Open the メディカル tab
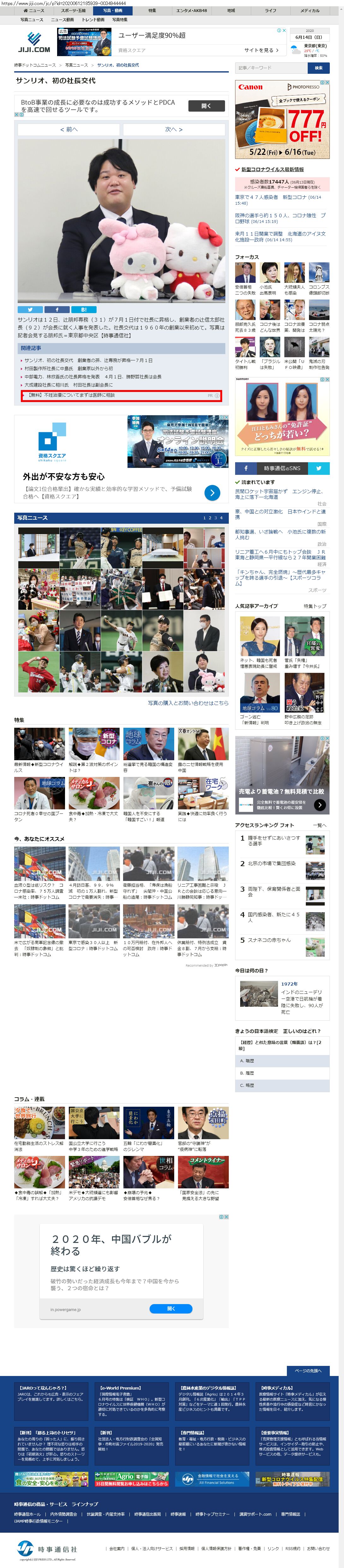344x1568 pixels. 309,10
